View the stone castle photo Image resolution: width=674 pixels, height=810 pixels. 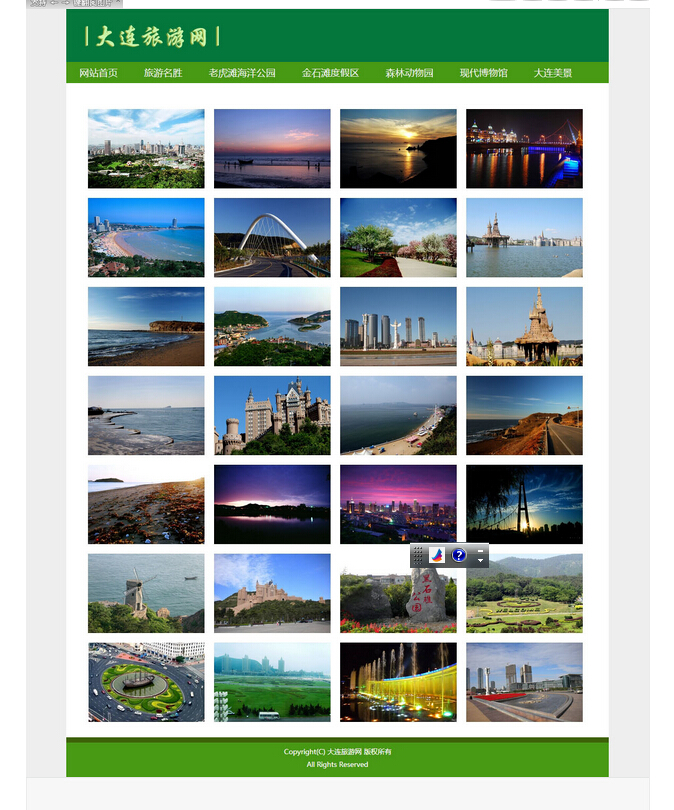coord(272,415)
